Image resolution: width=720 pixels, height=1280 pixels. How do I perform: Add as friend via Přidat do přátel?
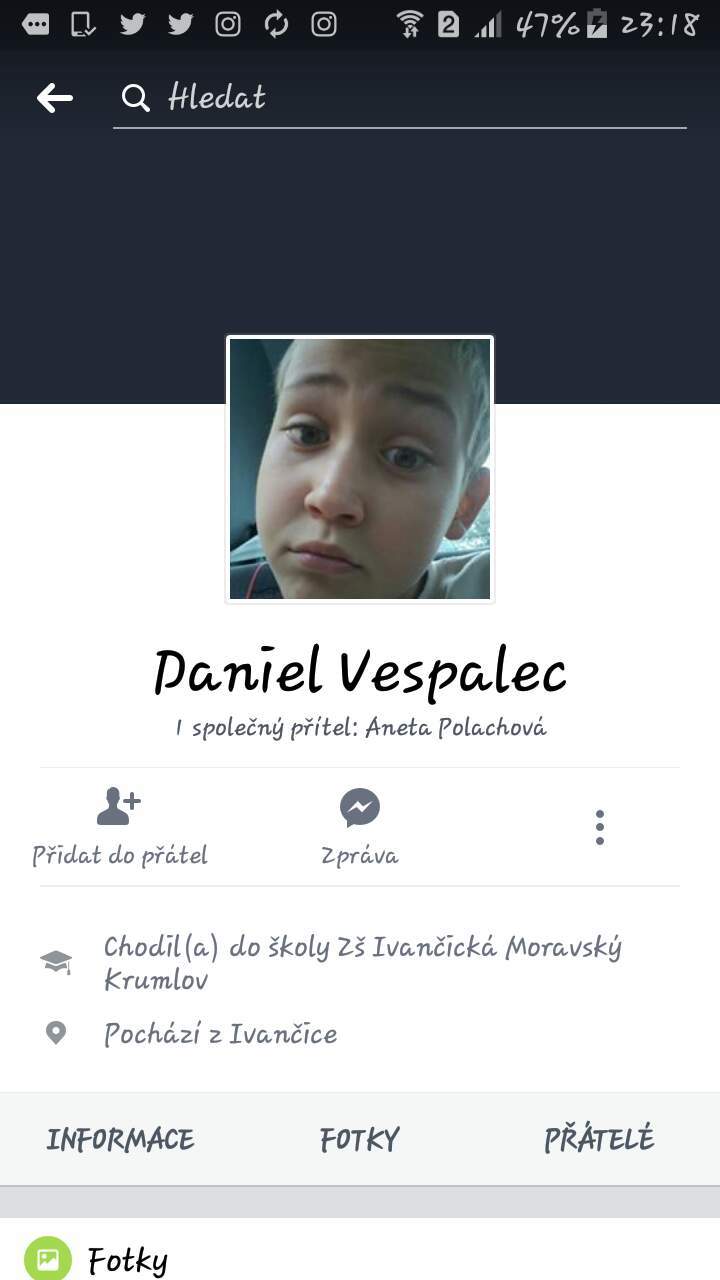click(x=120, y=827)
